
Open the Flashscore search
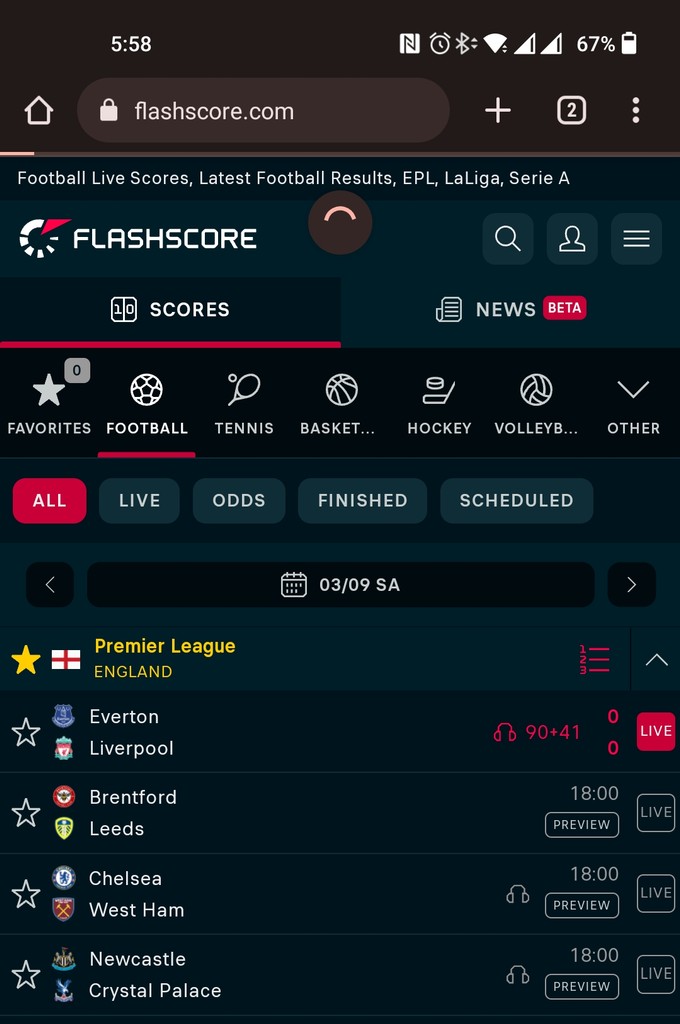(508, 238)
